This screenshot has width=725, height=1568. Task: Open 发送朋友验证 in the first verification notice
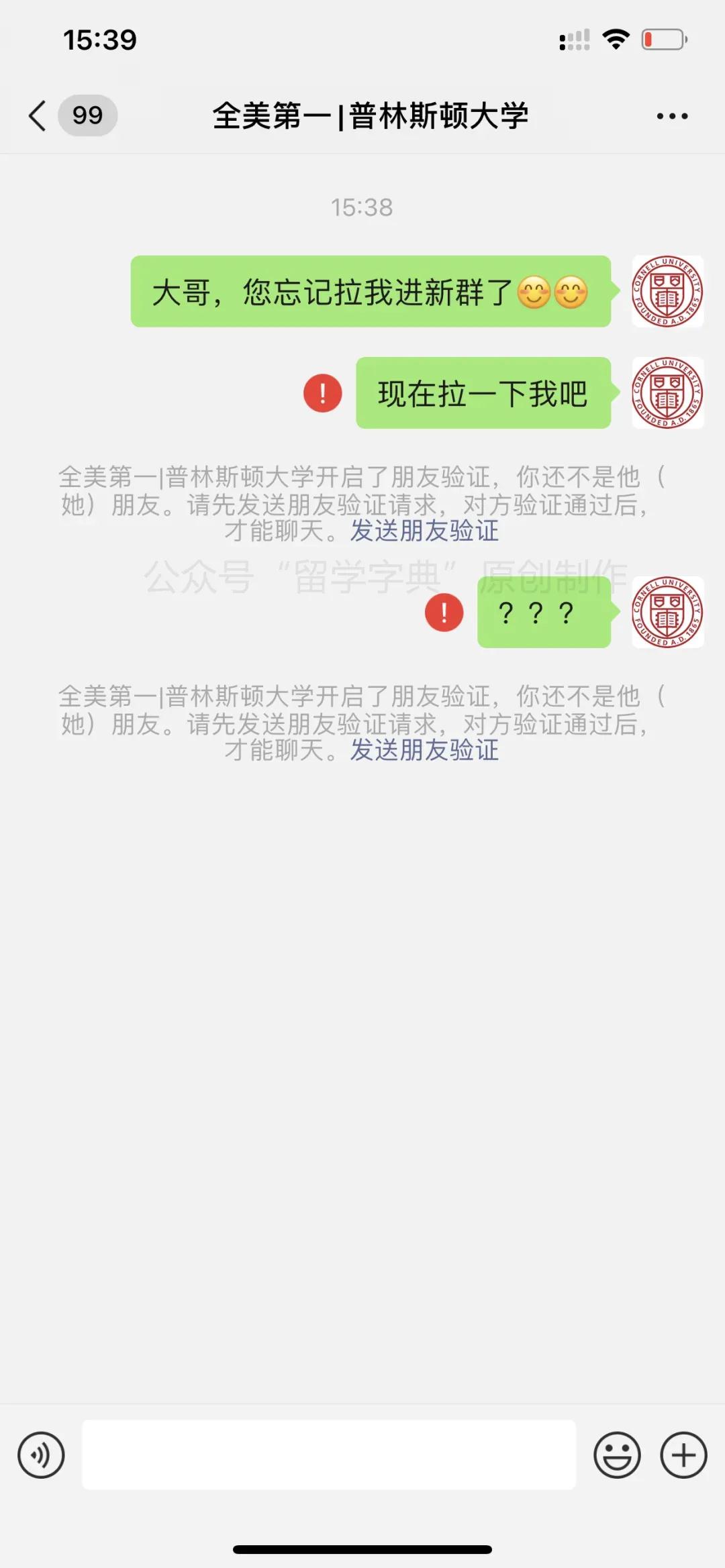pos(424,532)
